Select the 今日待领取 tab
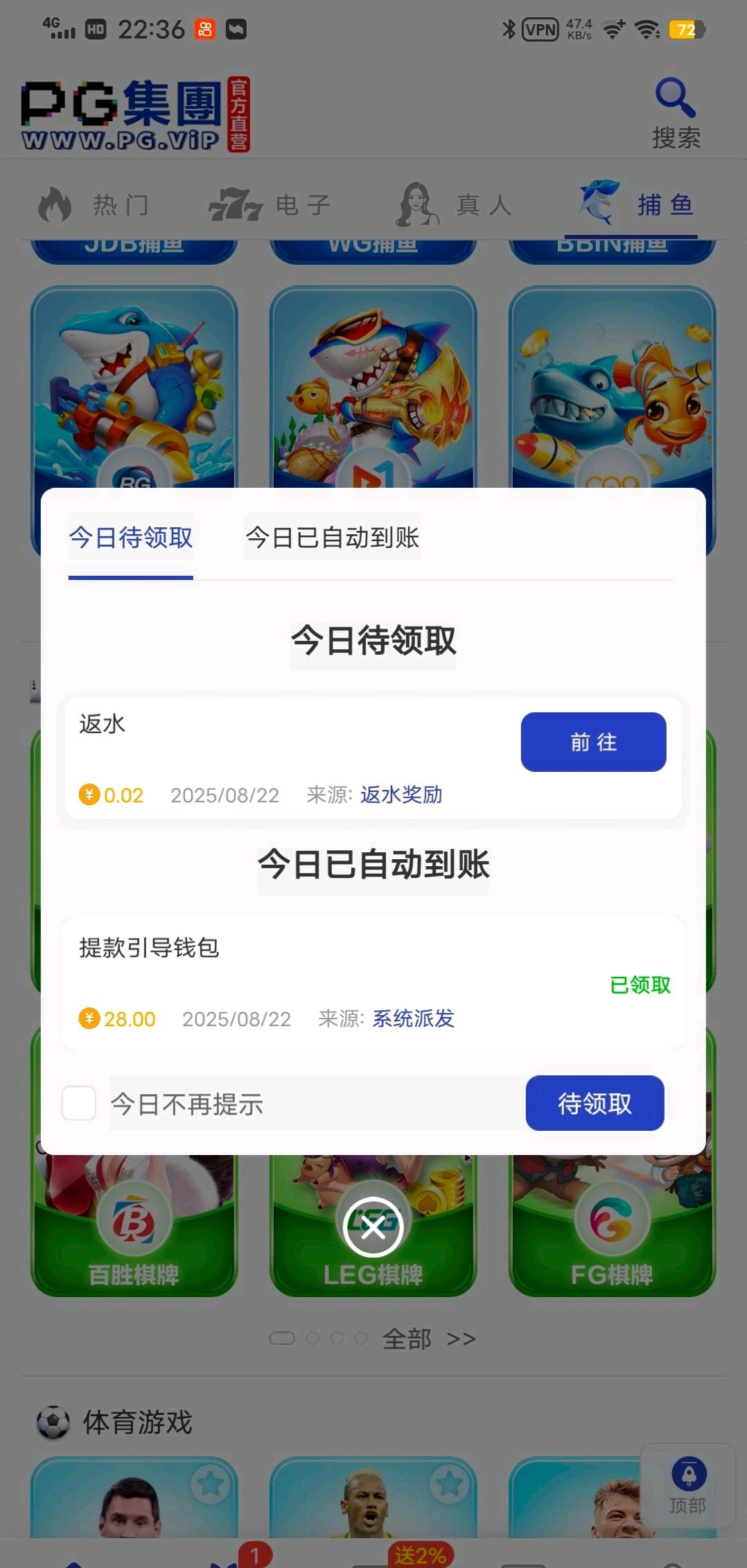 point(130,538)
